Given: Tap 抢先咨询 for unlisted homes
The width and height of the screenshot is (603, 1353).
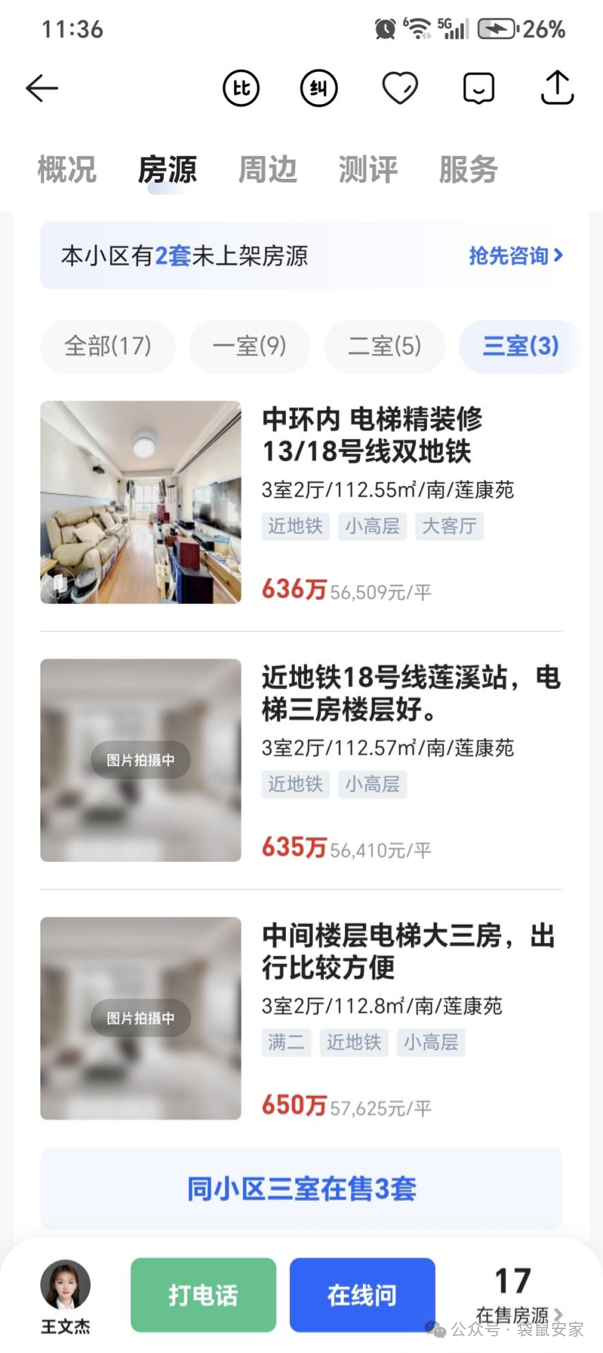Looking at the screenshot, I should point(515,256).
